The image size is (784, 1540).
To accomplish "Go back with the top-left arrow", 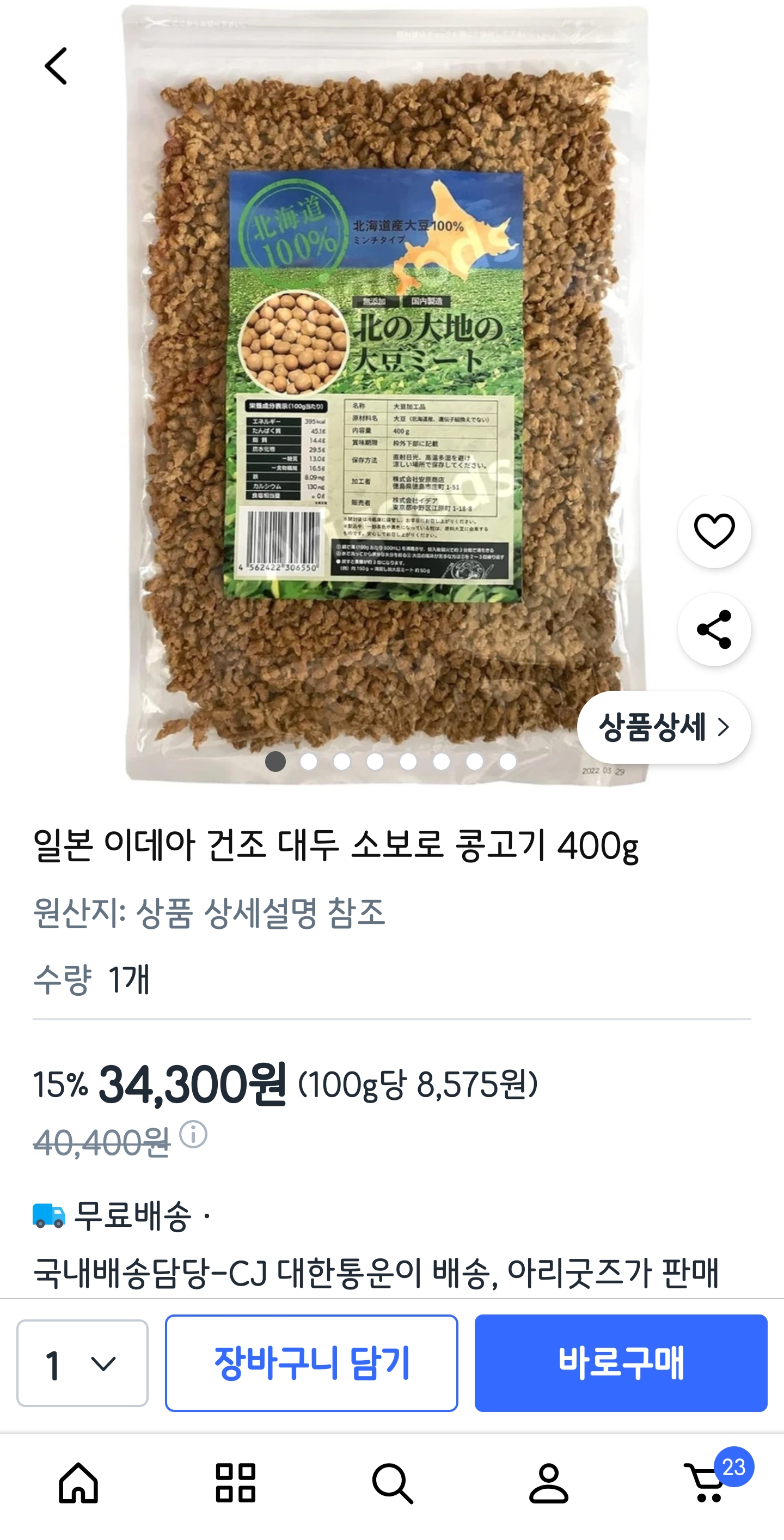I will (56, 66).
